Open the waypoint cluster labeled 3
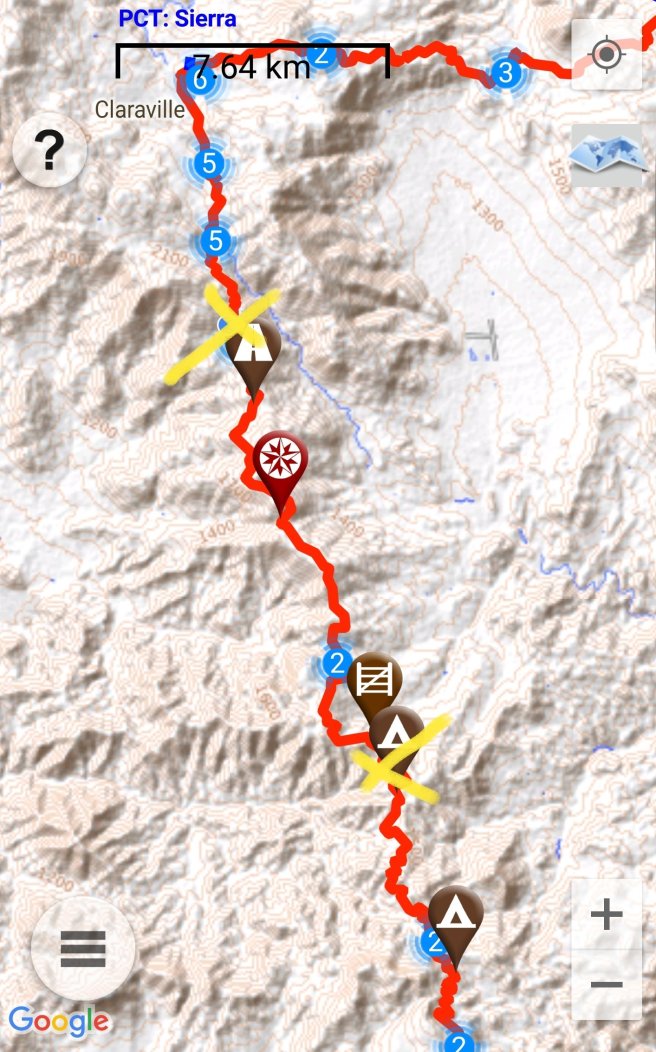The width and height of the screenshot is (656, 1052). 506,72
